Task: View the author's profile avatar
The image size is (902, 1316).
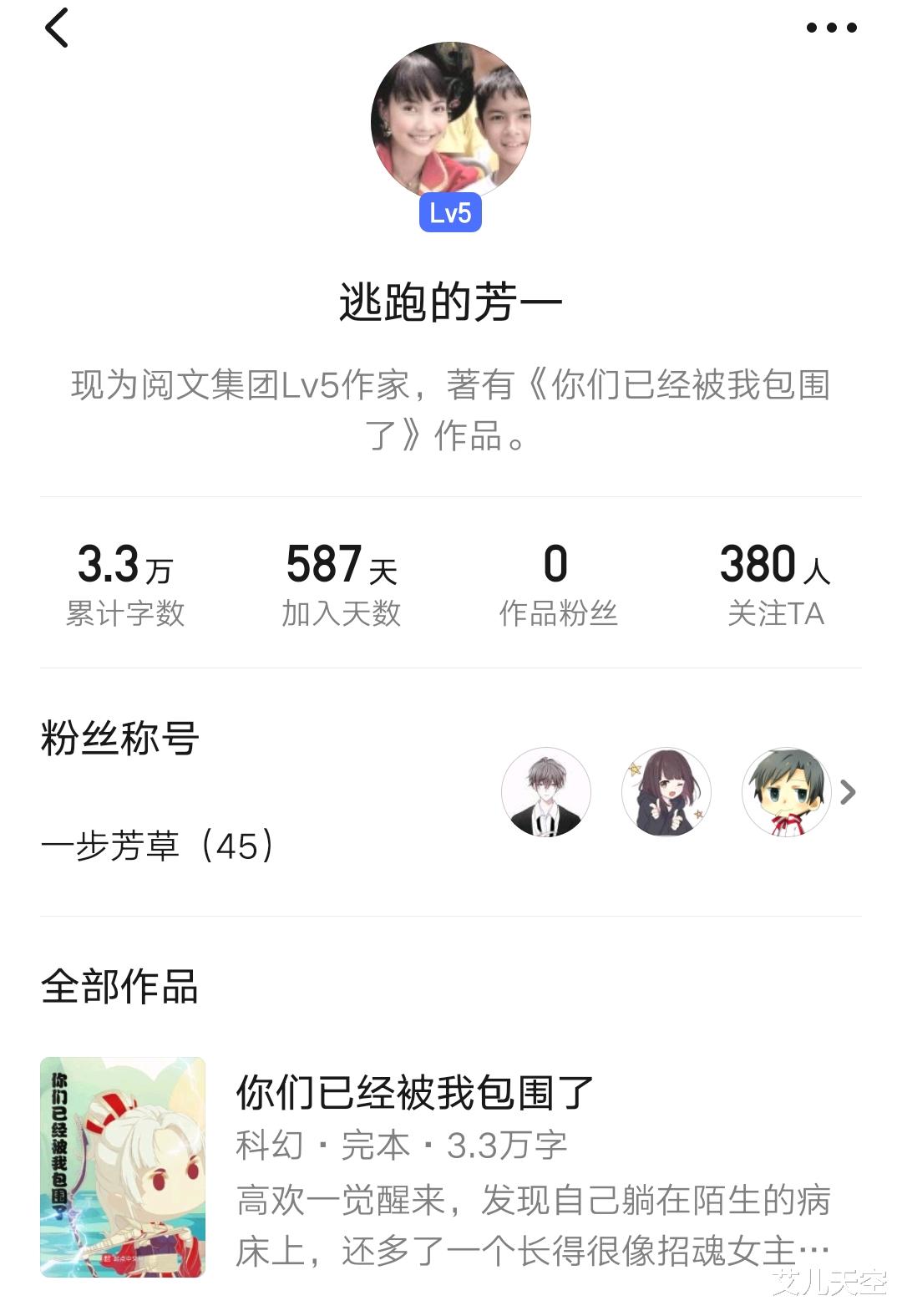Action: (x=450, y=122)
